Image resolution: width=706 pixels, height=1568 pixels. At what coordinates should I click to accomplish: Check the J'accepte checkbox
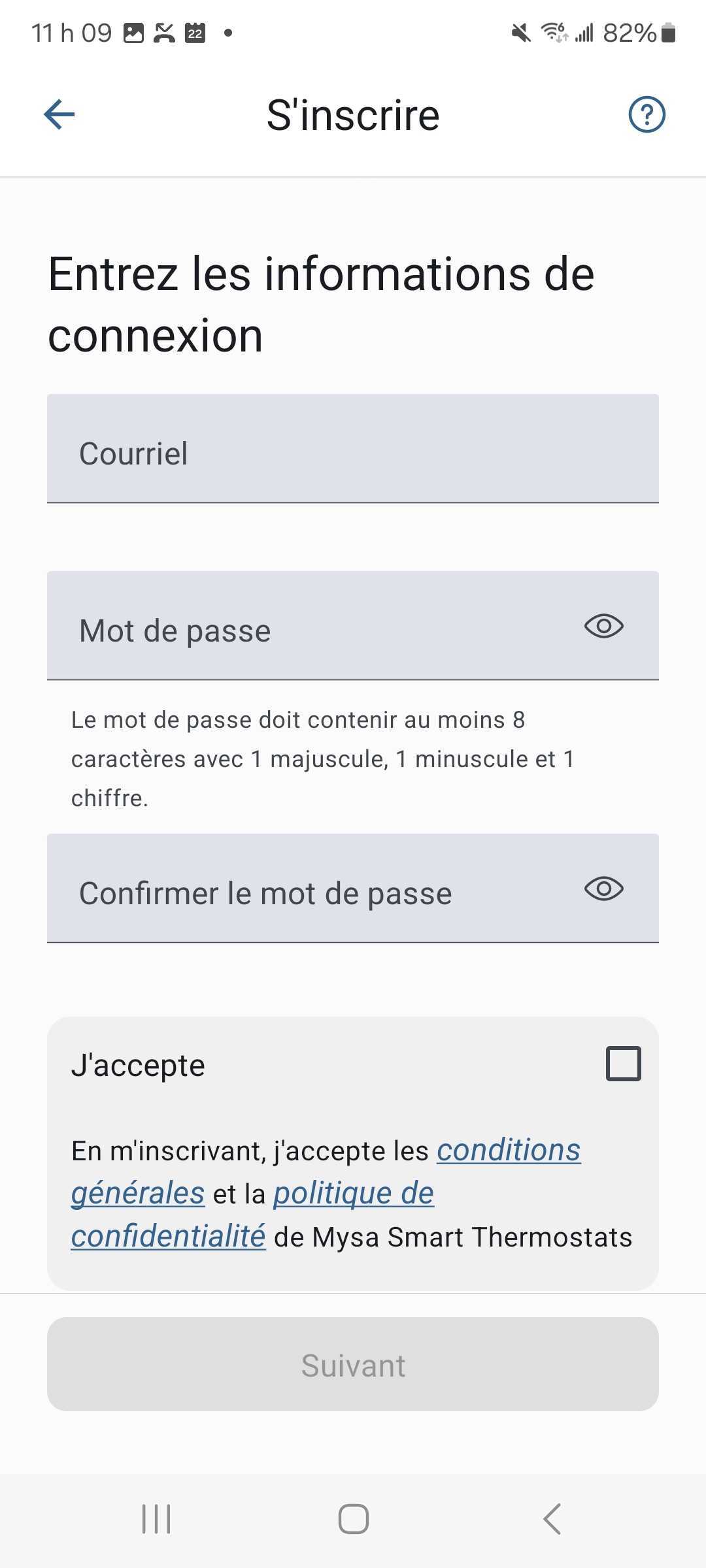pyautogui.click(x=623, y=1064)
